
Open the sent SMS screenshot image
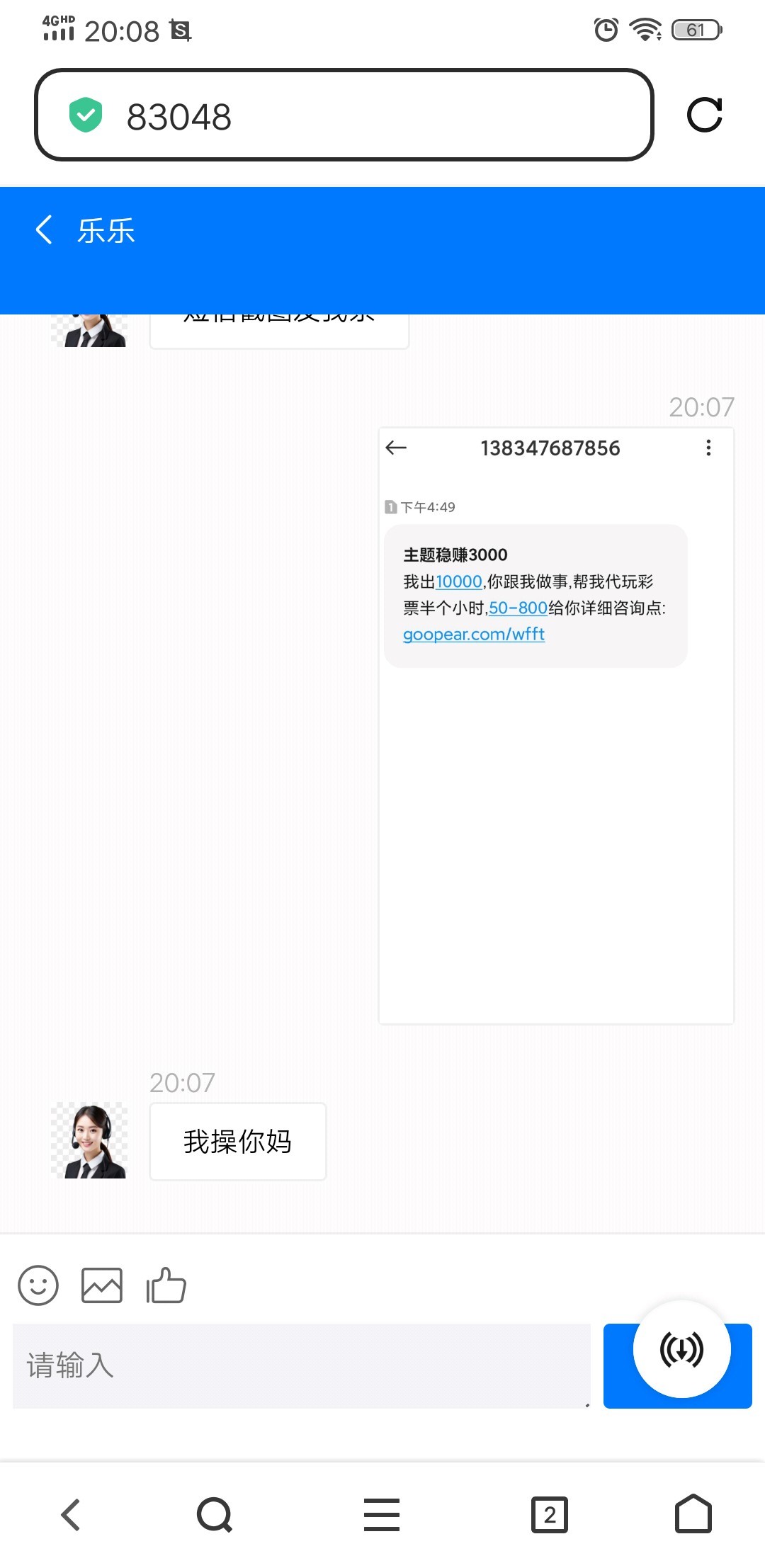(556, 725)
